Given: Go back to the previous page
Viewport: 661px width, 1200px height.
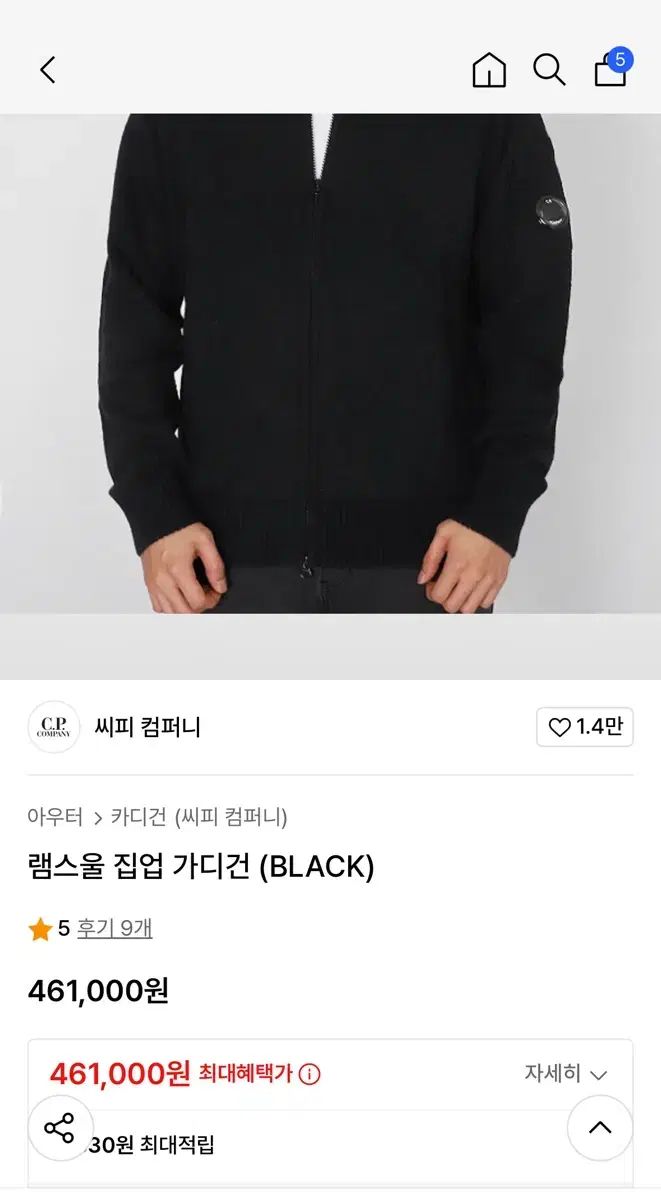Looking at the screenshot, I should pyautogui.click(x=47, y=70).
